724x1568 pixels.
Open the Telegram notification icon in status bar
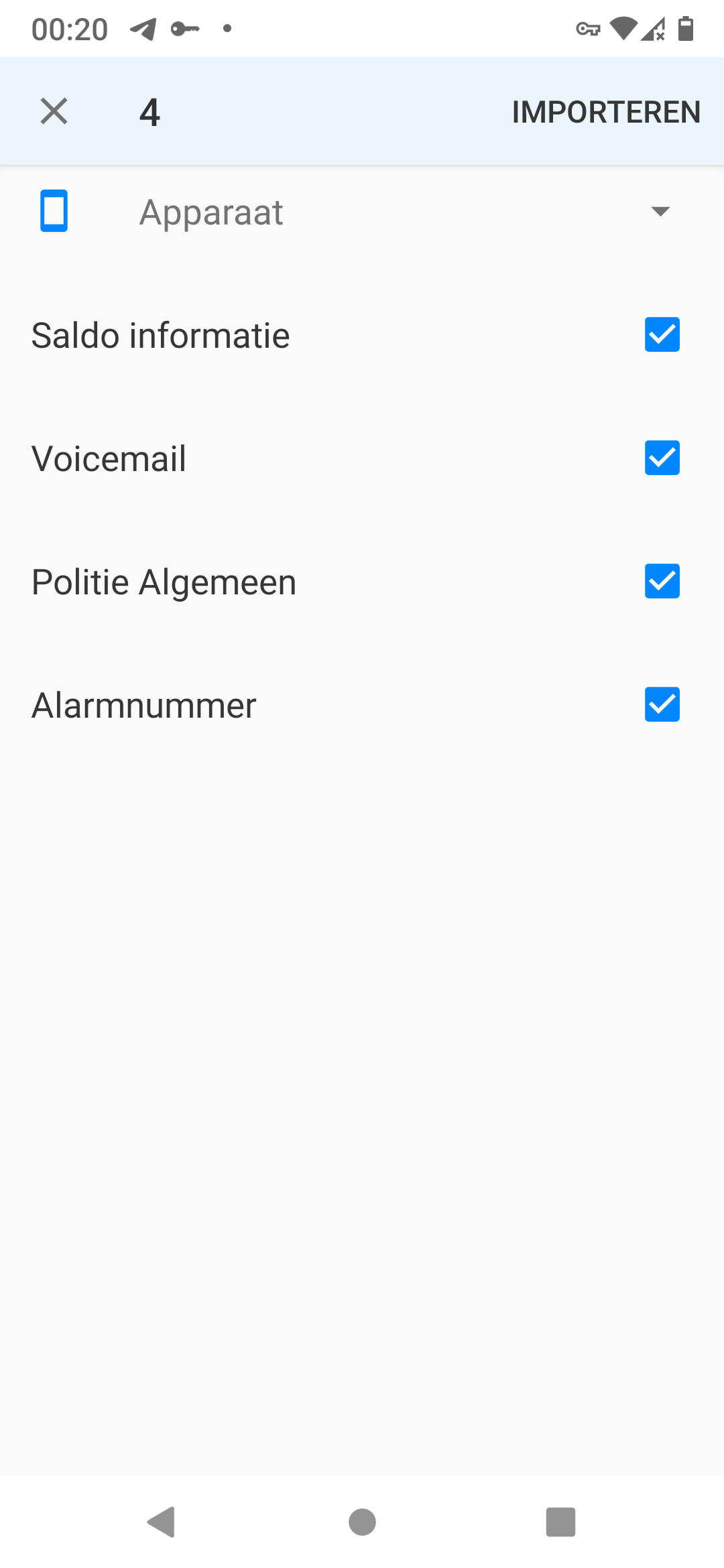point(143,28)
